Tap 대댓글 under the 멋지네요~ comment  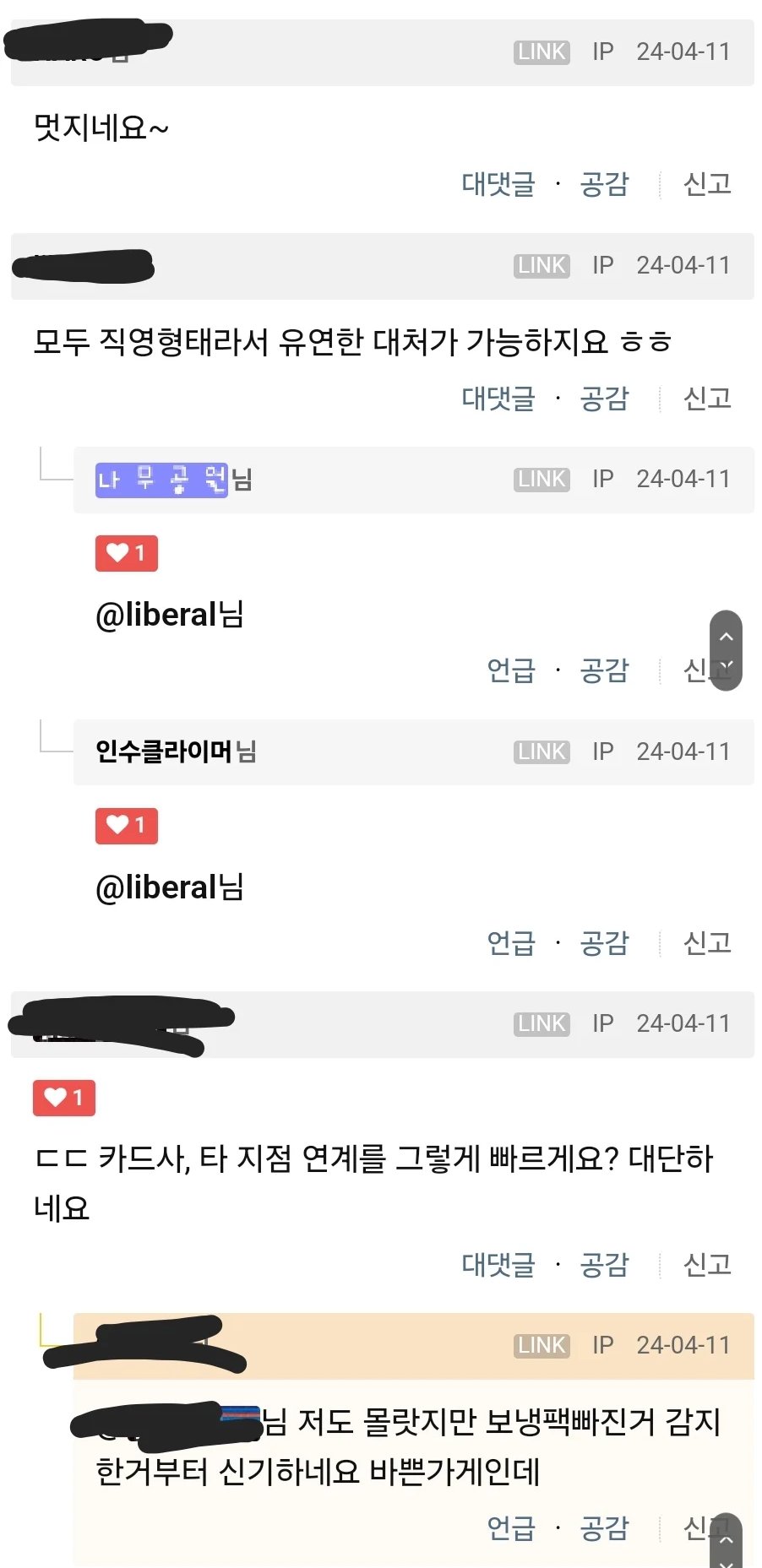498,184
